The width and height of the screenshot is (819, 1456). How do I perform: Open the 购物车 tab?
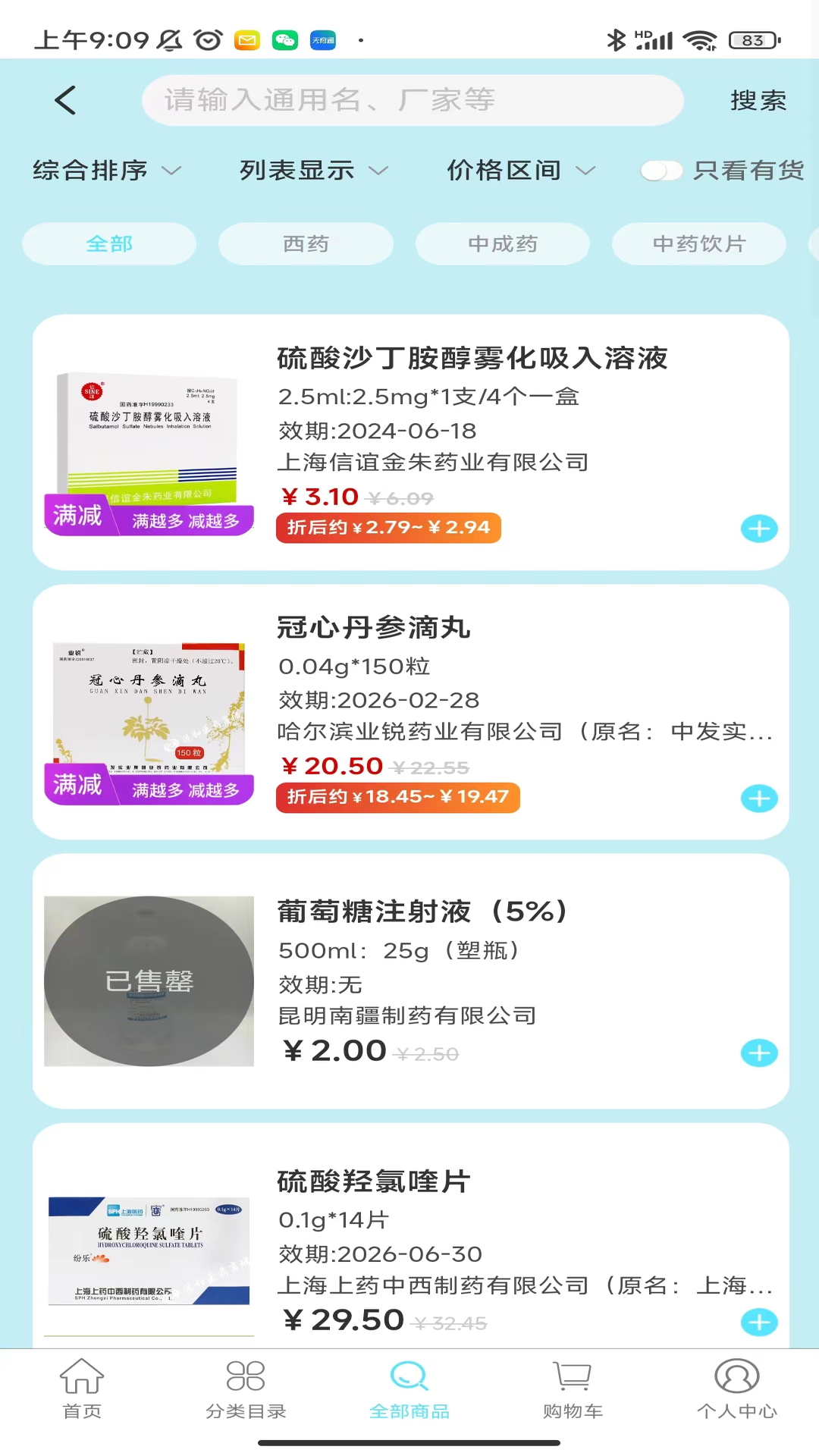coord(573,1388)
